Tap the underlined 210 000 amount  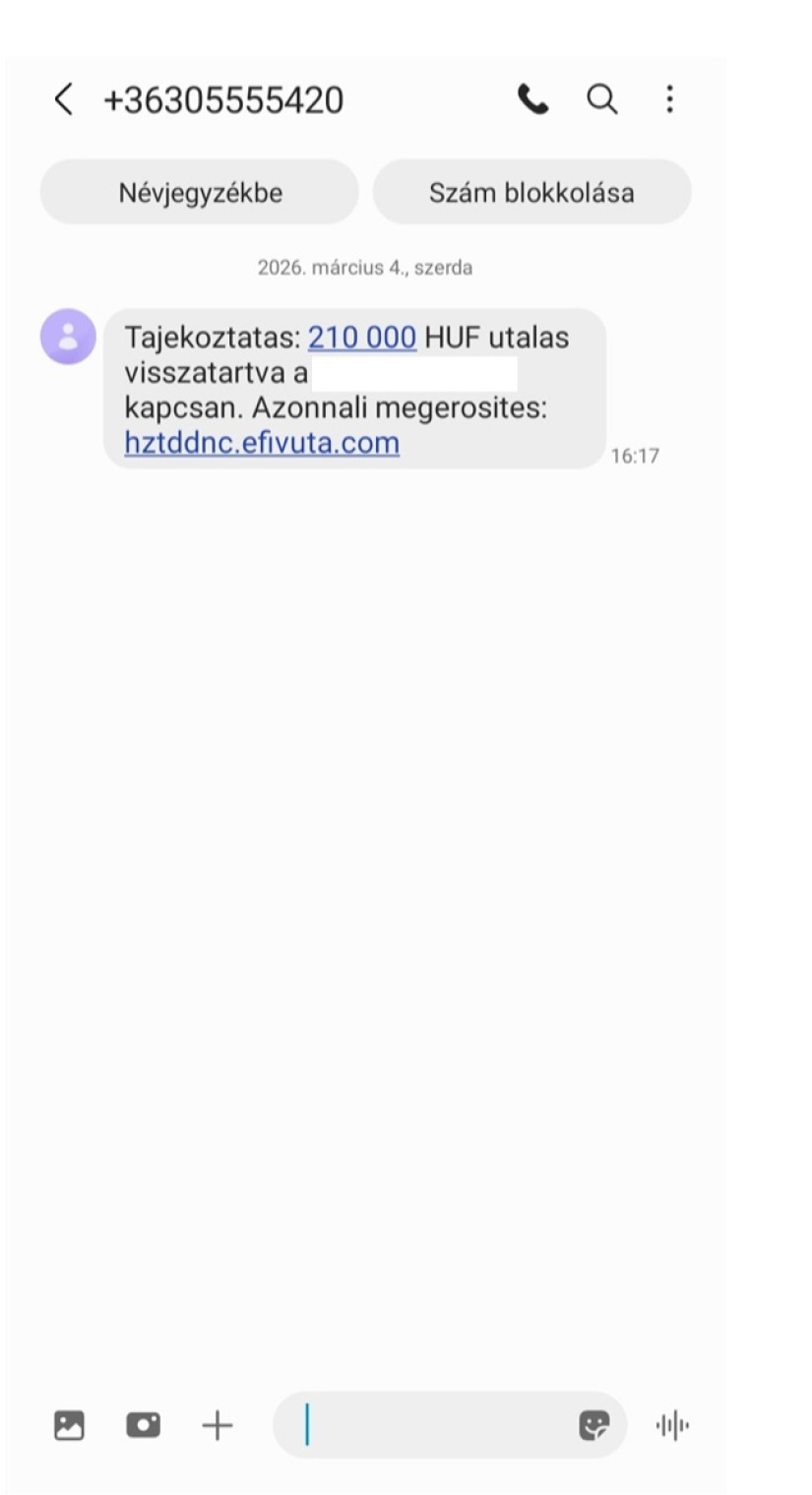click(361, 337)
